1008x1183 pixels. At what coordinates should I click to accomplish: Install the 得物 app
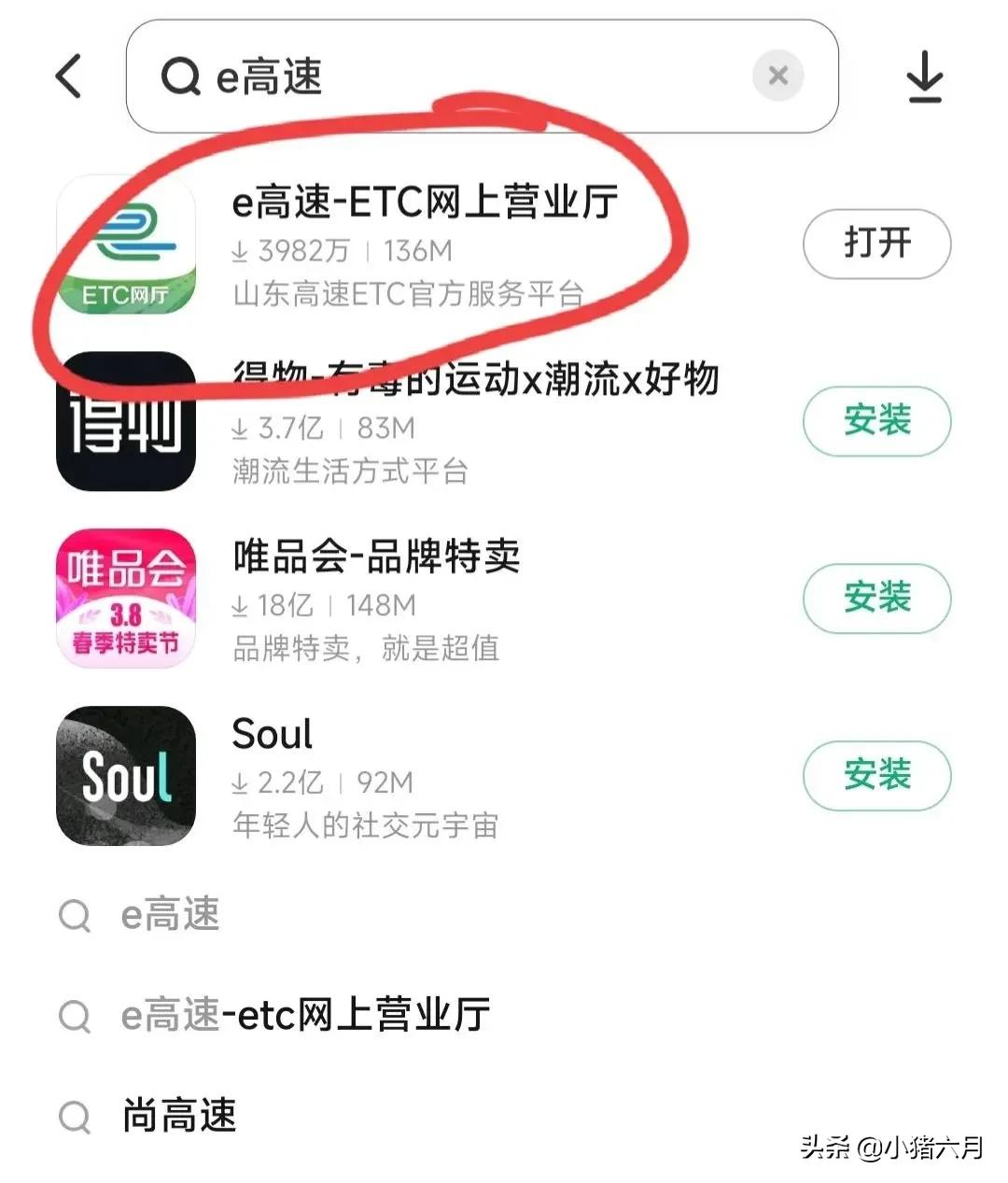[876, 421]
